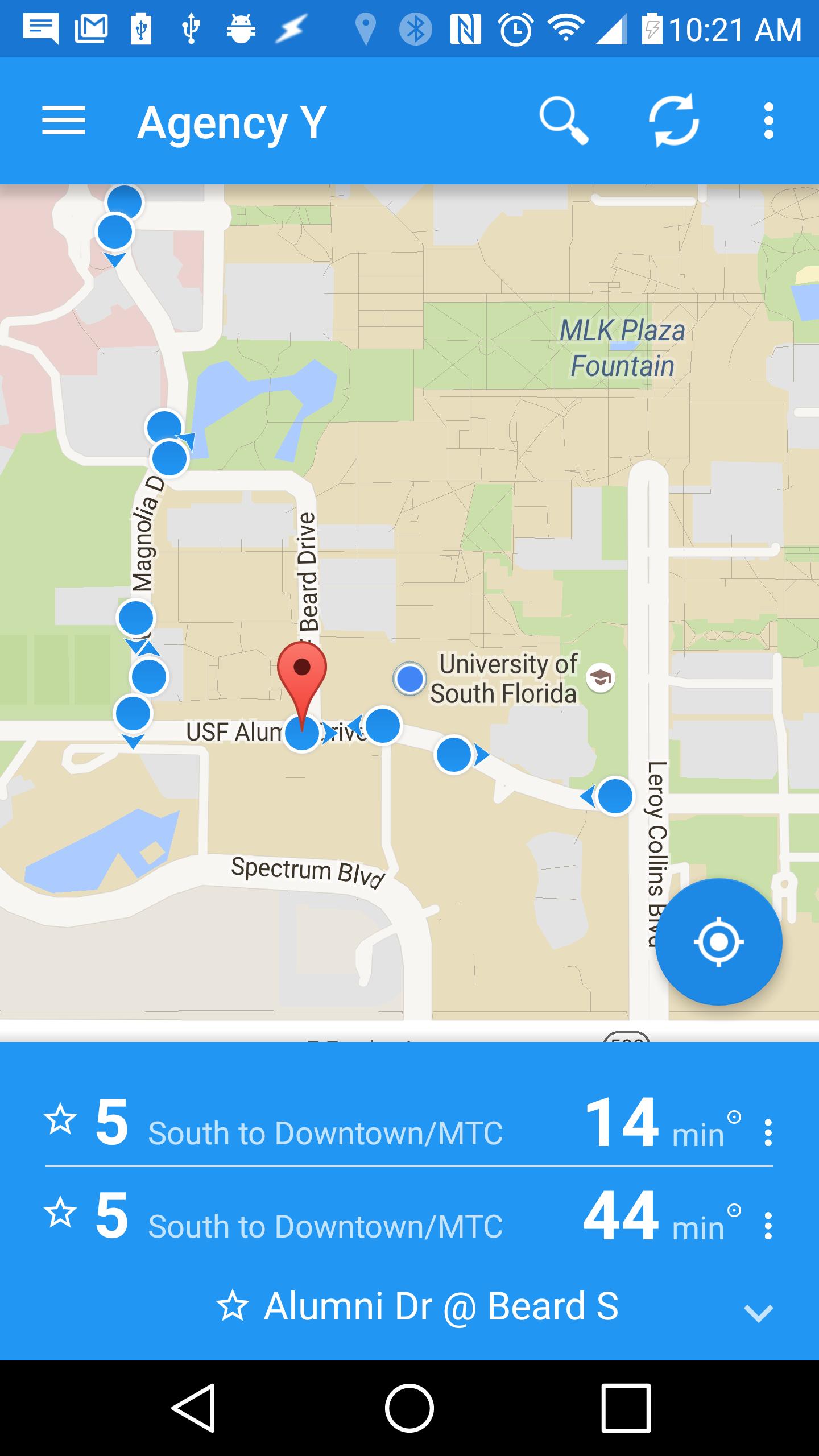Open the navigation drawer menu
The height and width of the screenshot is (1456, 819).
pyautogui.click(x=63, y=121)
